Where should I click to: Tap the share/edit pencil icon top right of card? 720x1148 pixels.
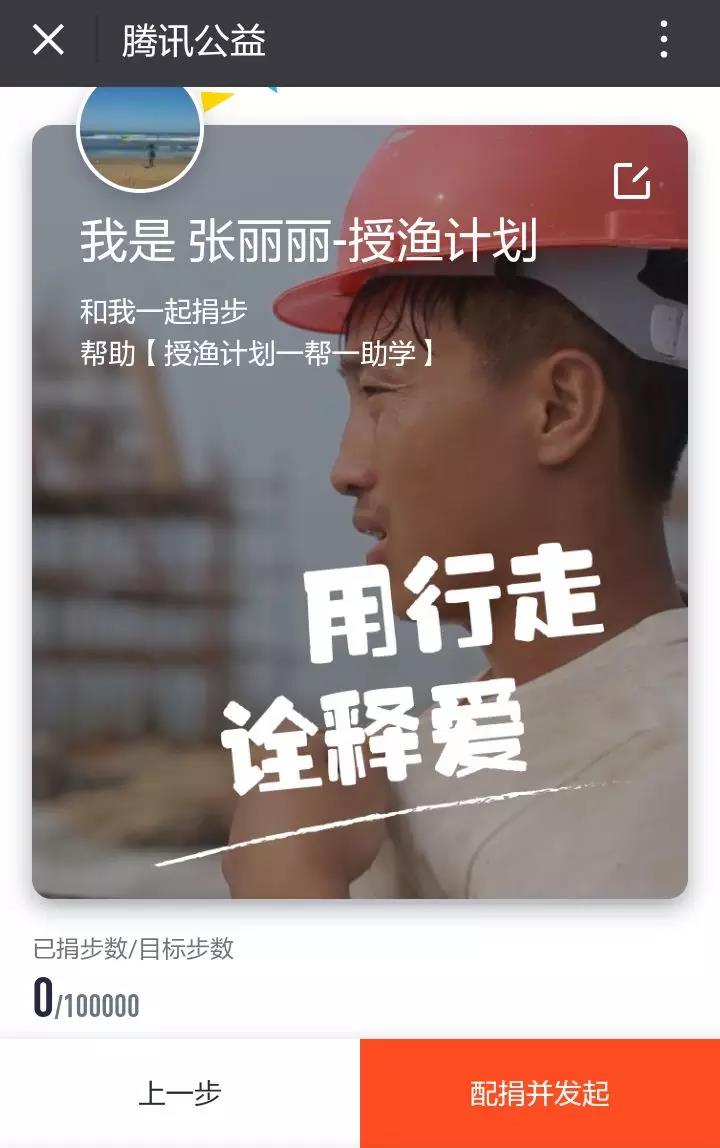631,181
